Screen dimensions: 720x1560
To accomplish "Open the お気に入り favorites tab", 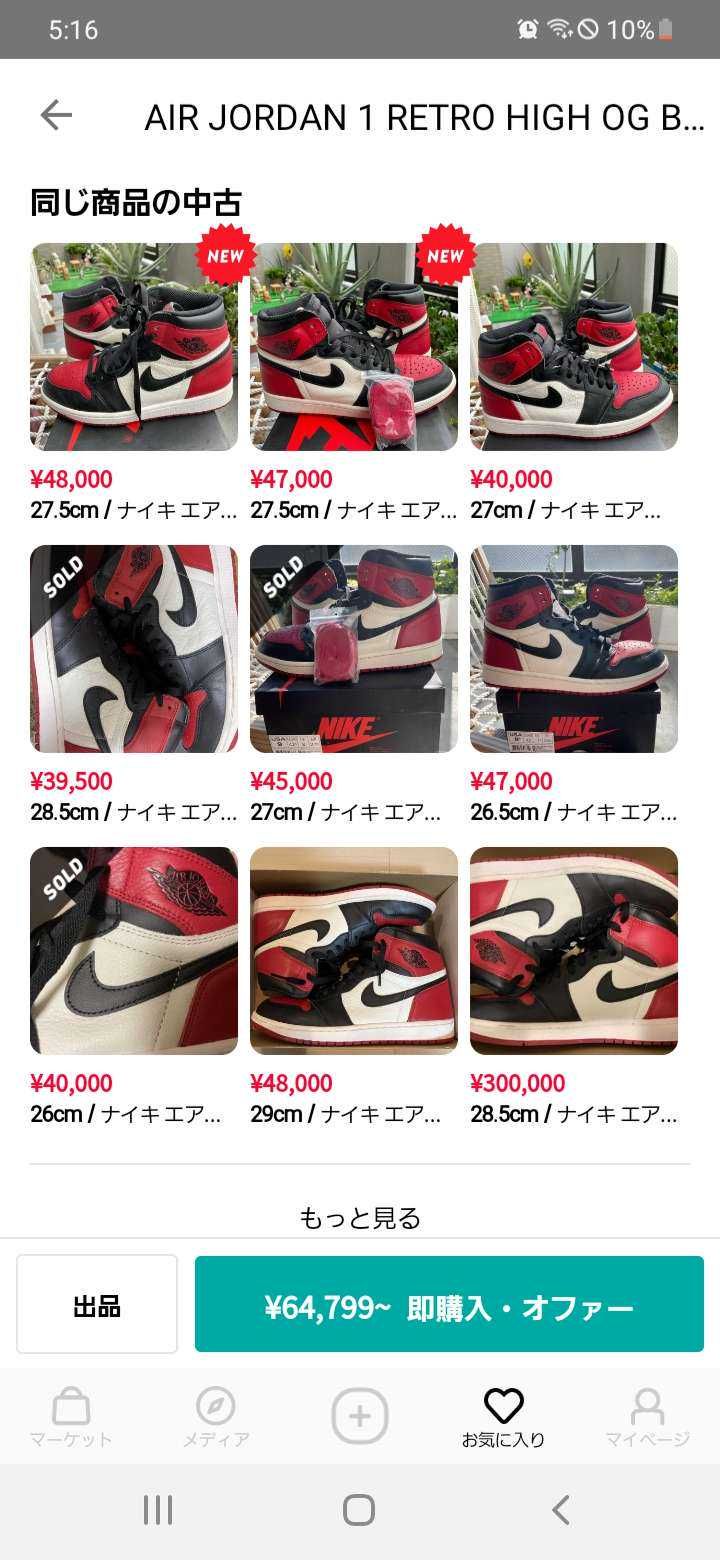I will 503,1417.
